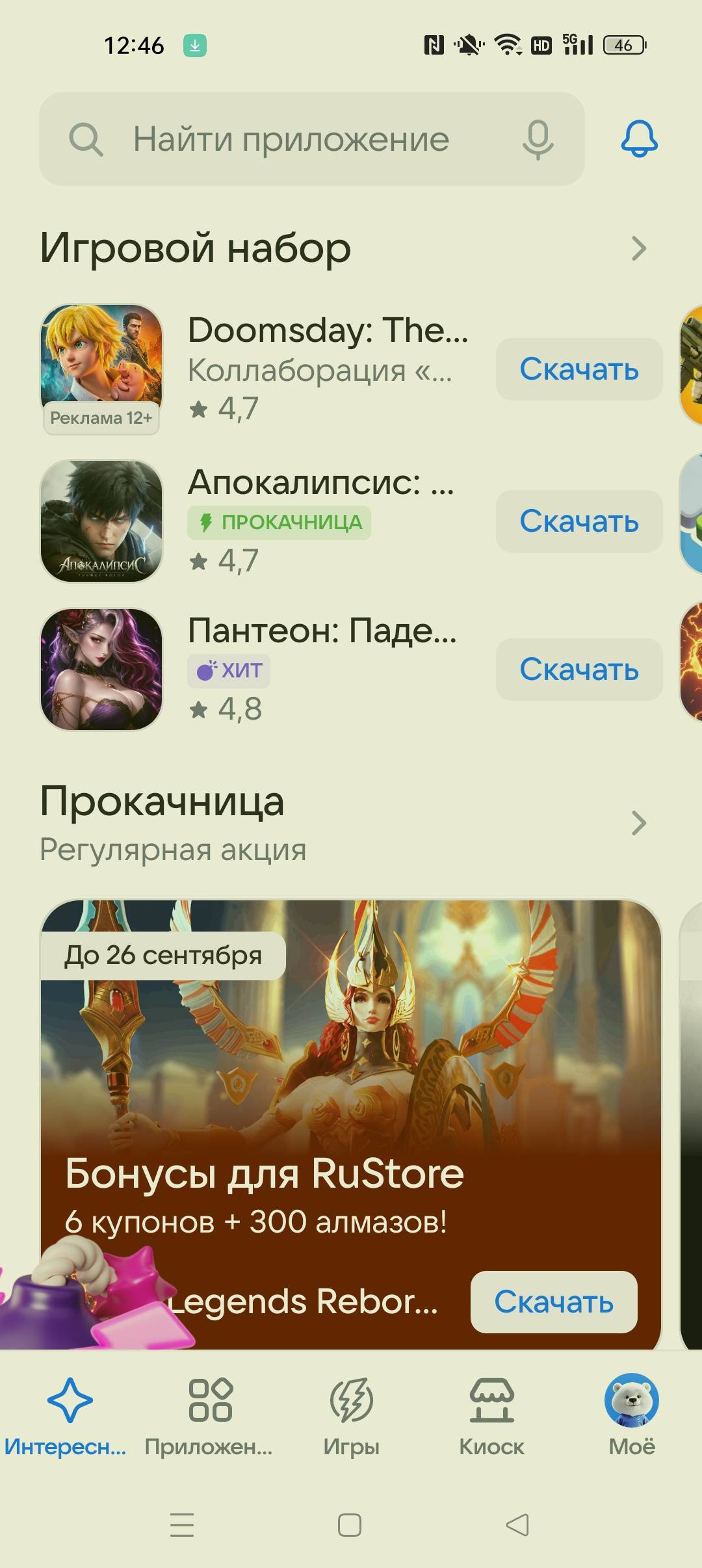Download Doomsday: The... with Скачать

click(579, 369)
